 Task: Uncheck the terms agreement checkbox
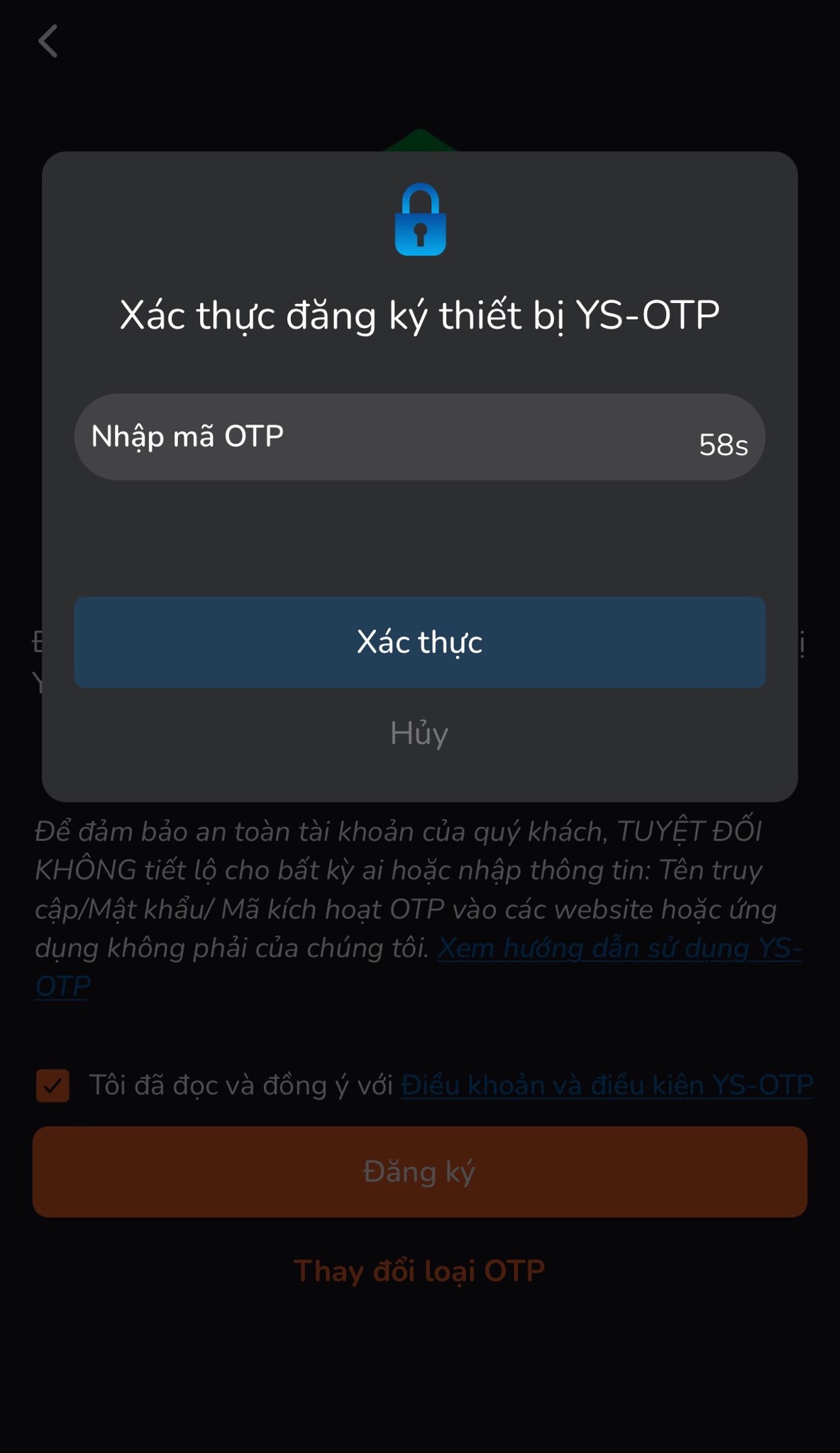pyautogui.click(x=53, y=1085)
